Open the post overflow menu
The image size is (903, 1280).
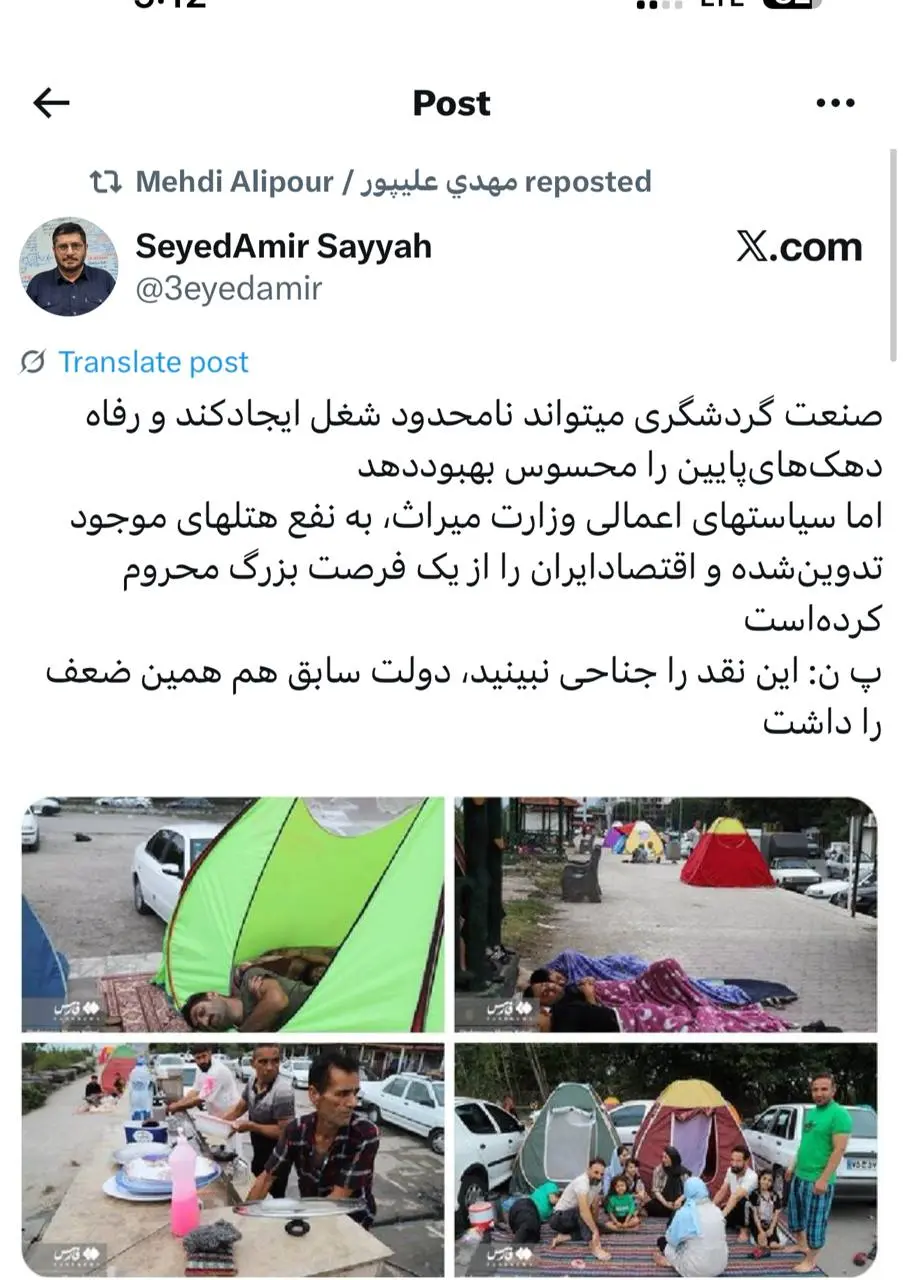835,103
